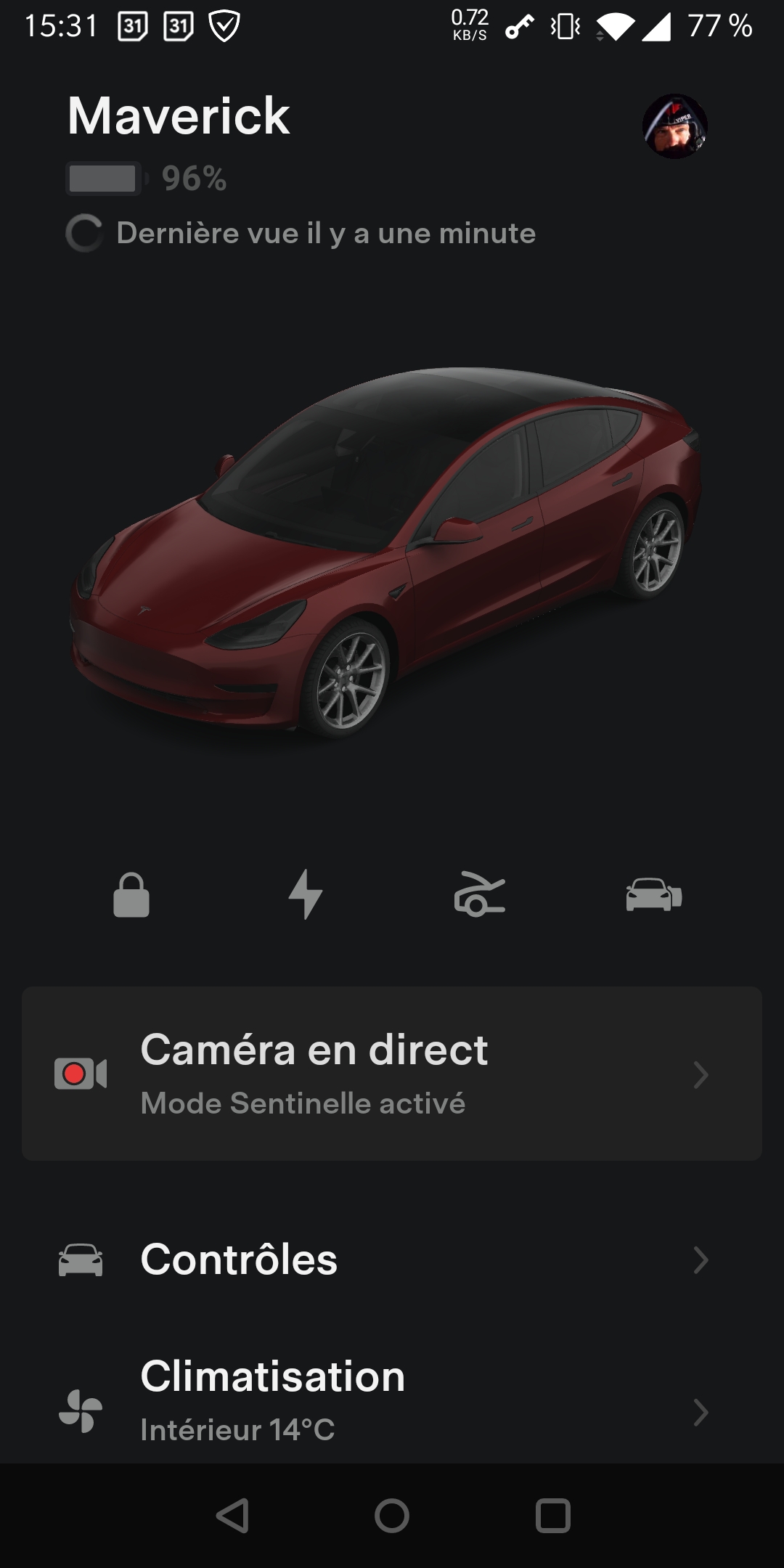Tap the car with fan climate icon
This screenshot has height=1568, width=784.
pos(653,895)
